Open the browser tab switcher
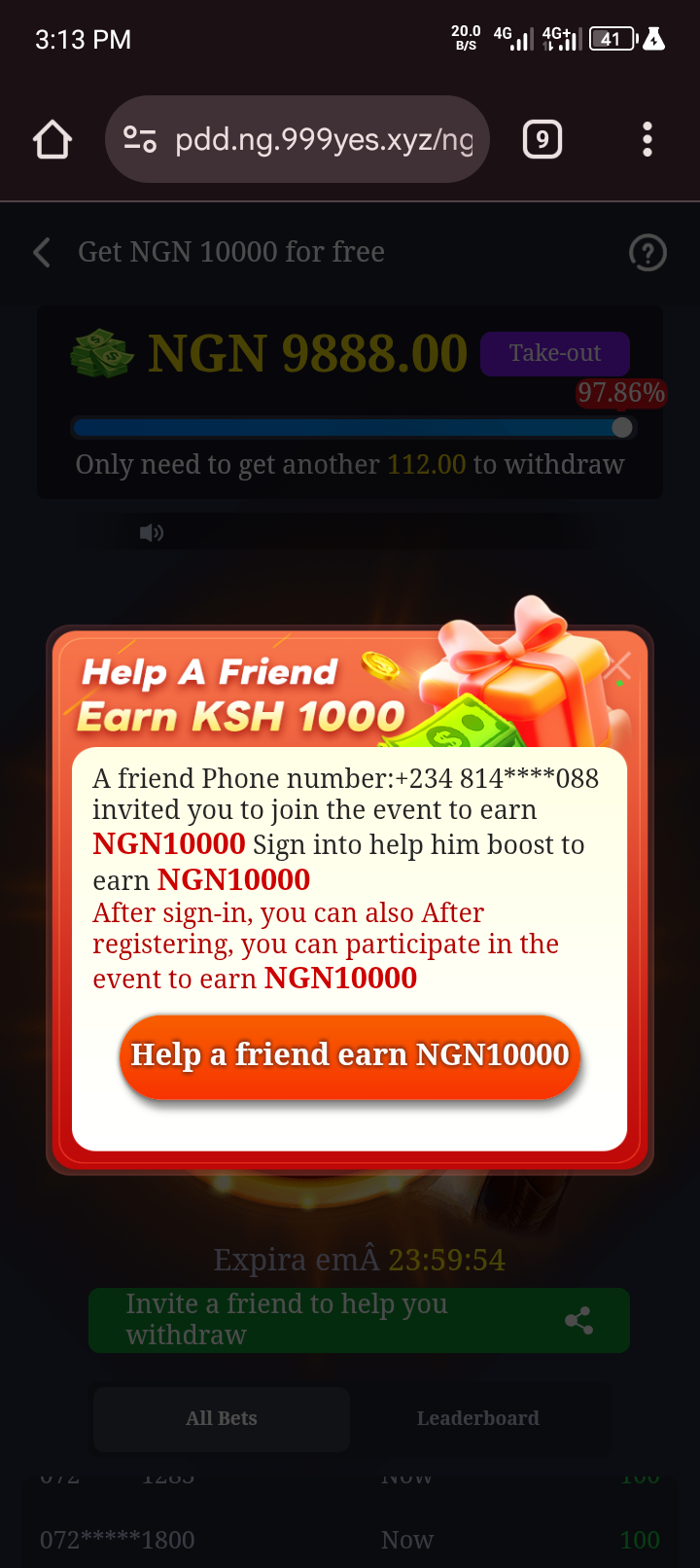Screen dimensions: 700x1568 pos(542,139)
